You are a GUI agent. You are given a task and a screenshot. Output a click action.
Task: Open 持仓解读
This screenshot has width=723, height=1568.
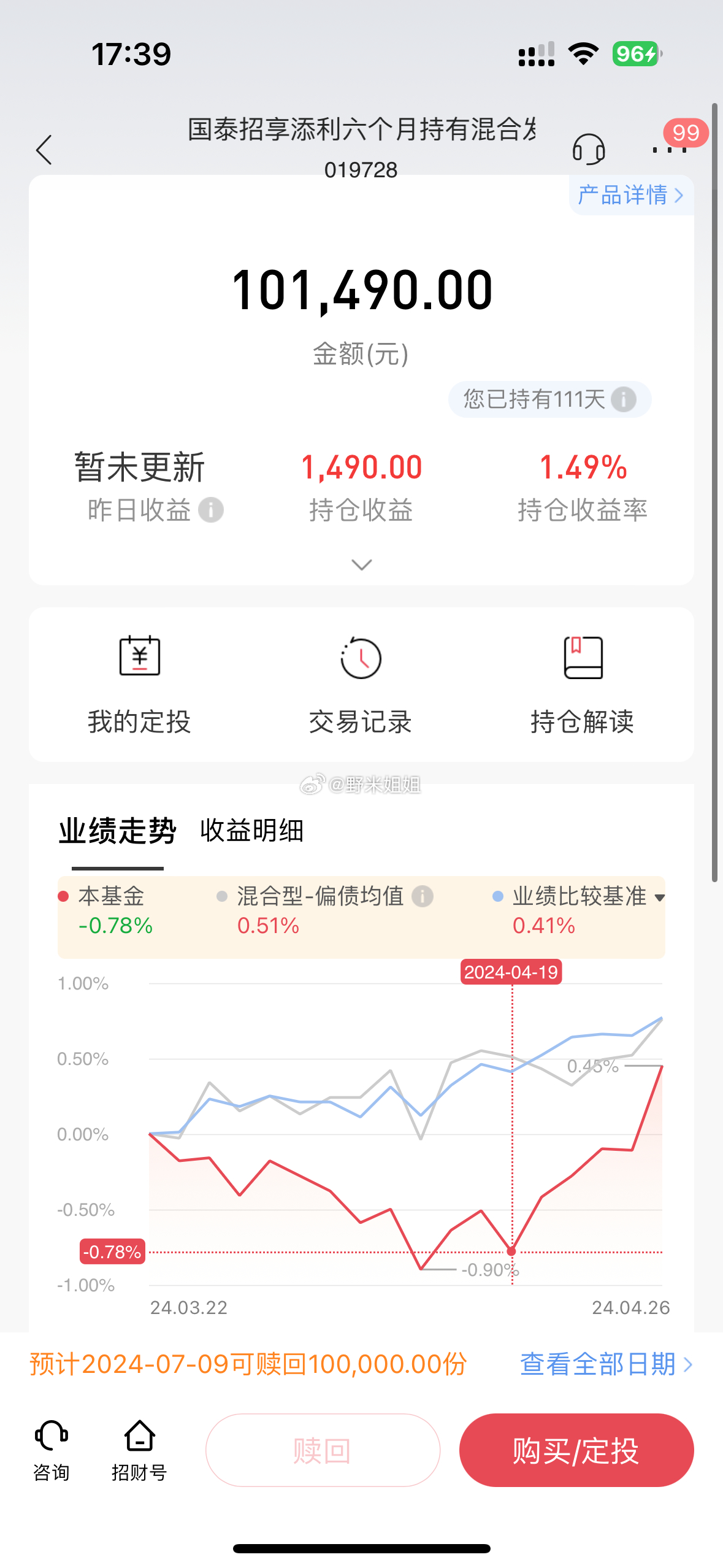pos(582,684)
